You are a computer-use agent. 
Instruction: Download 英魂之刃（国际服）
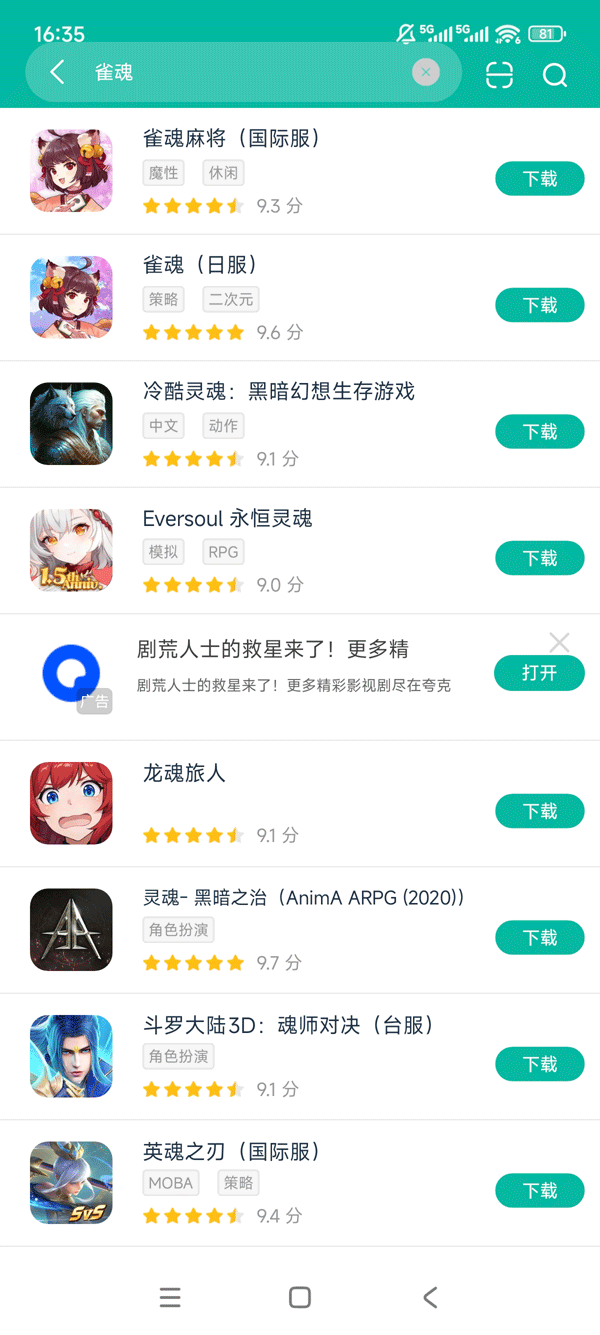click(539, 1191)
